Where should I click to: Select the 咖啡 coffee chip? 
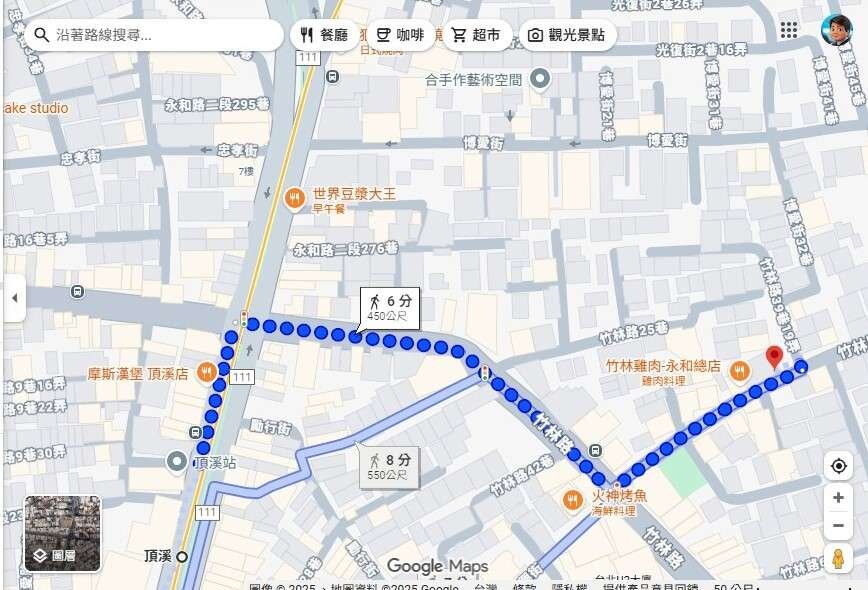pyautogui.click(x=399, y=35)
